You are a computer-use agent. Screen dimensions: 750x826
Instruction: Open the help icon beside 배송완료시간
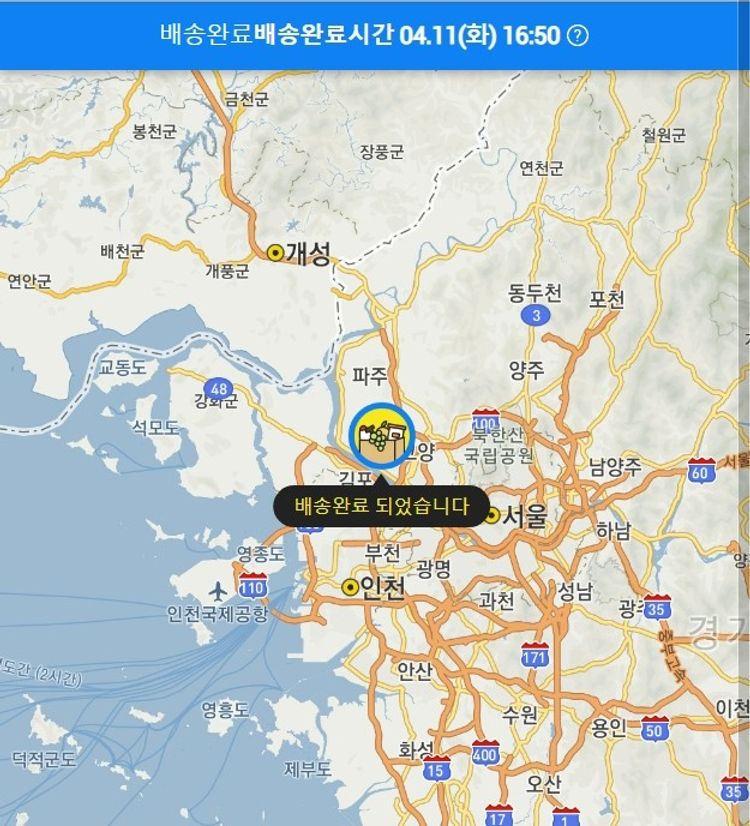point(578,35)
